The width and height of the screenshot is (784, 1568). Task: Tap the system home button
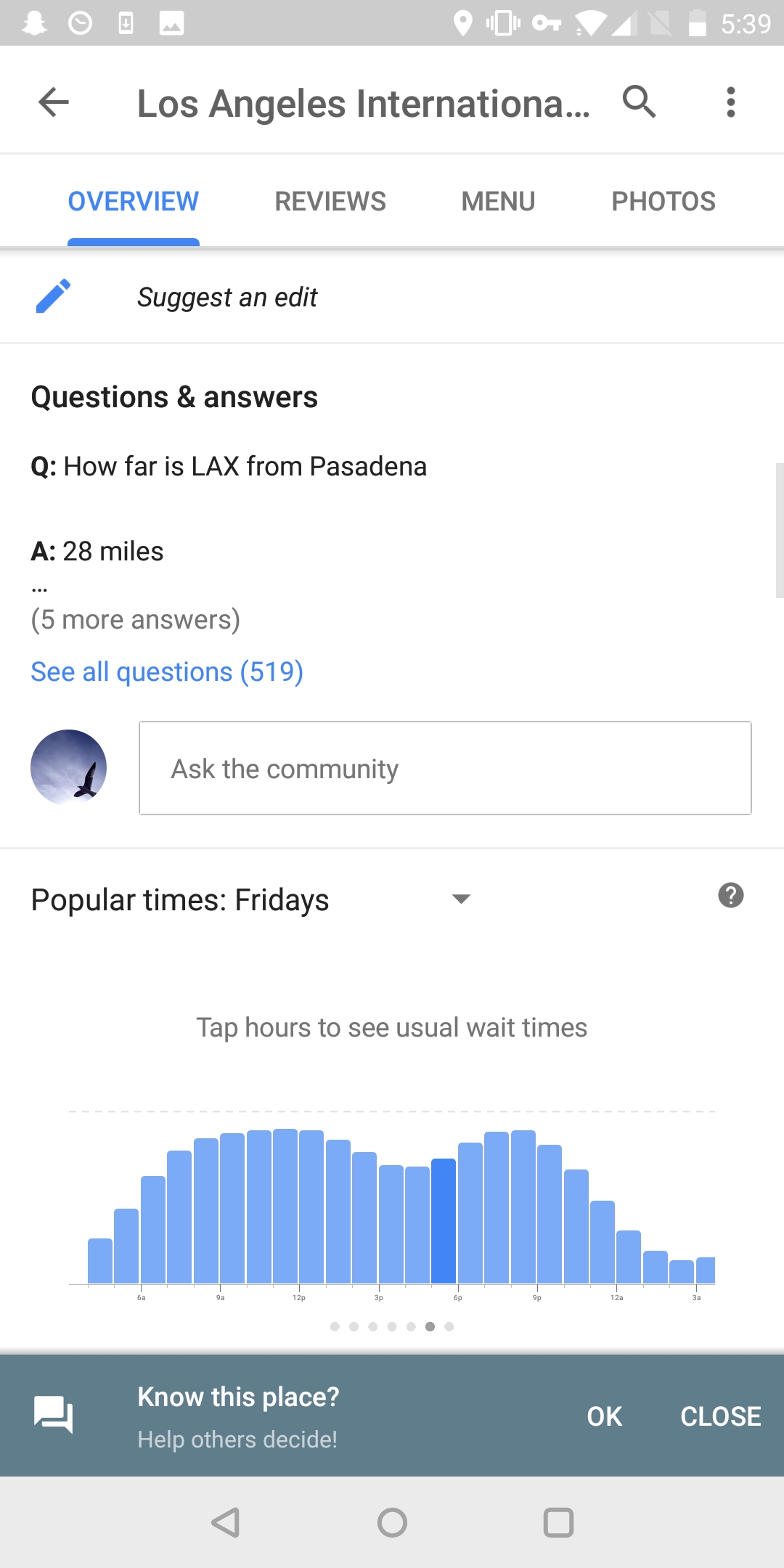click(x=392, y=1522)
